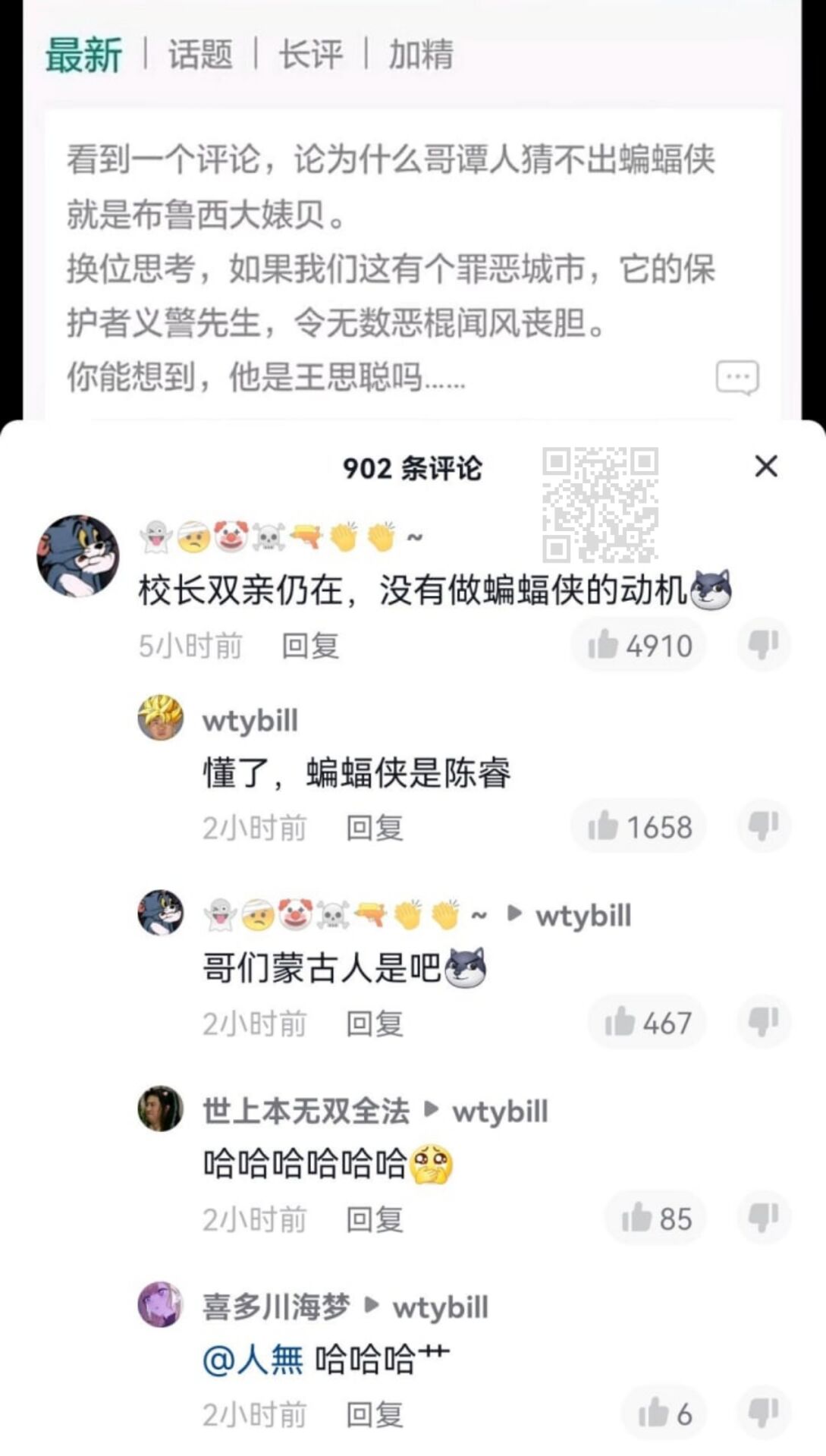Like 喜多川海梦's comment

664,1414
